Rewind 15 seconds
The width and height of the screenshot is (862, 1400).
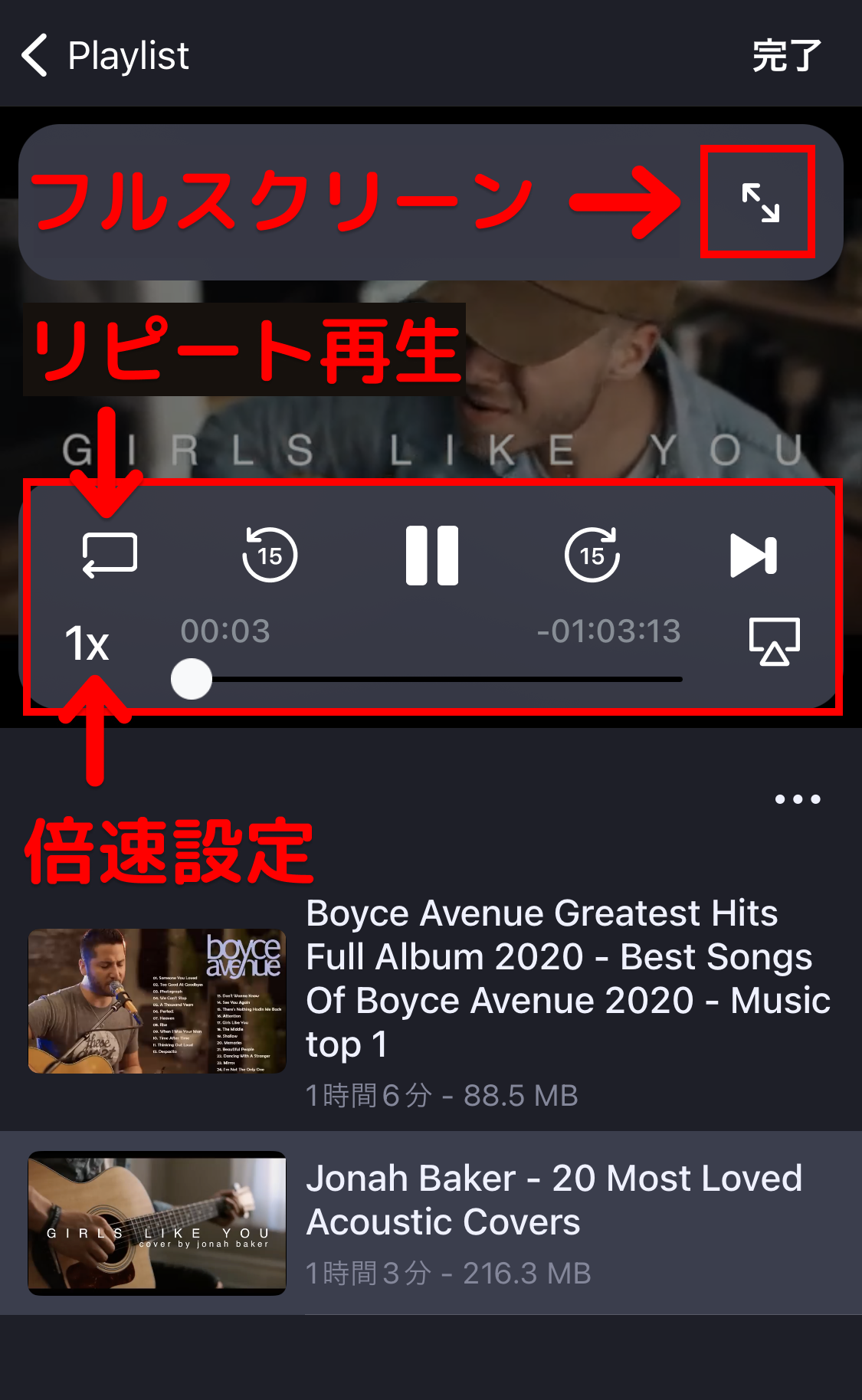(x=270, y=555)
